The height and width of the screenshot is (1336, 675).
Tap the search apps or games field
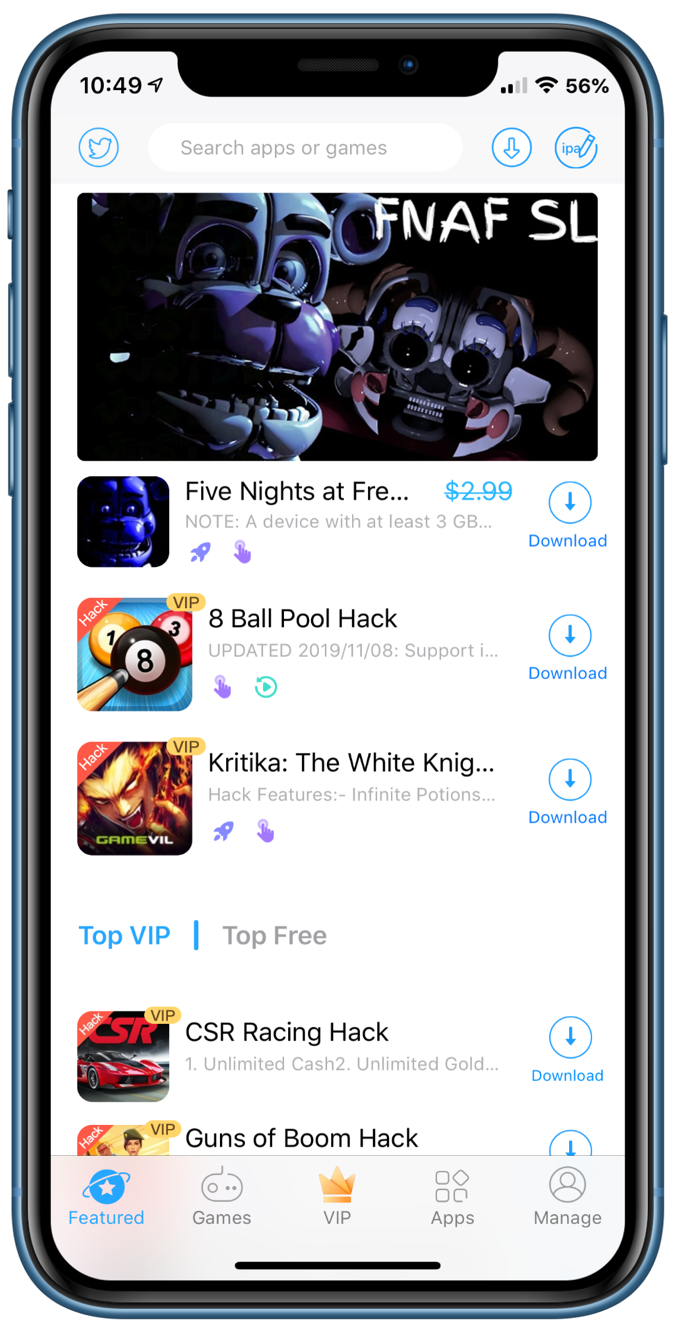[x=304, y=148]
